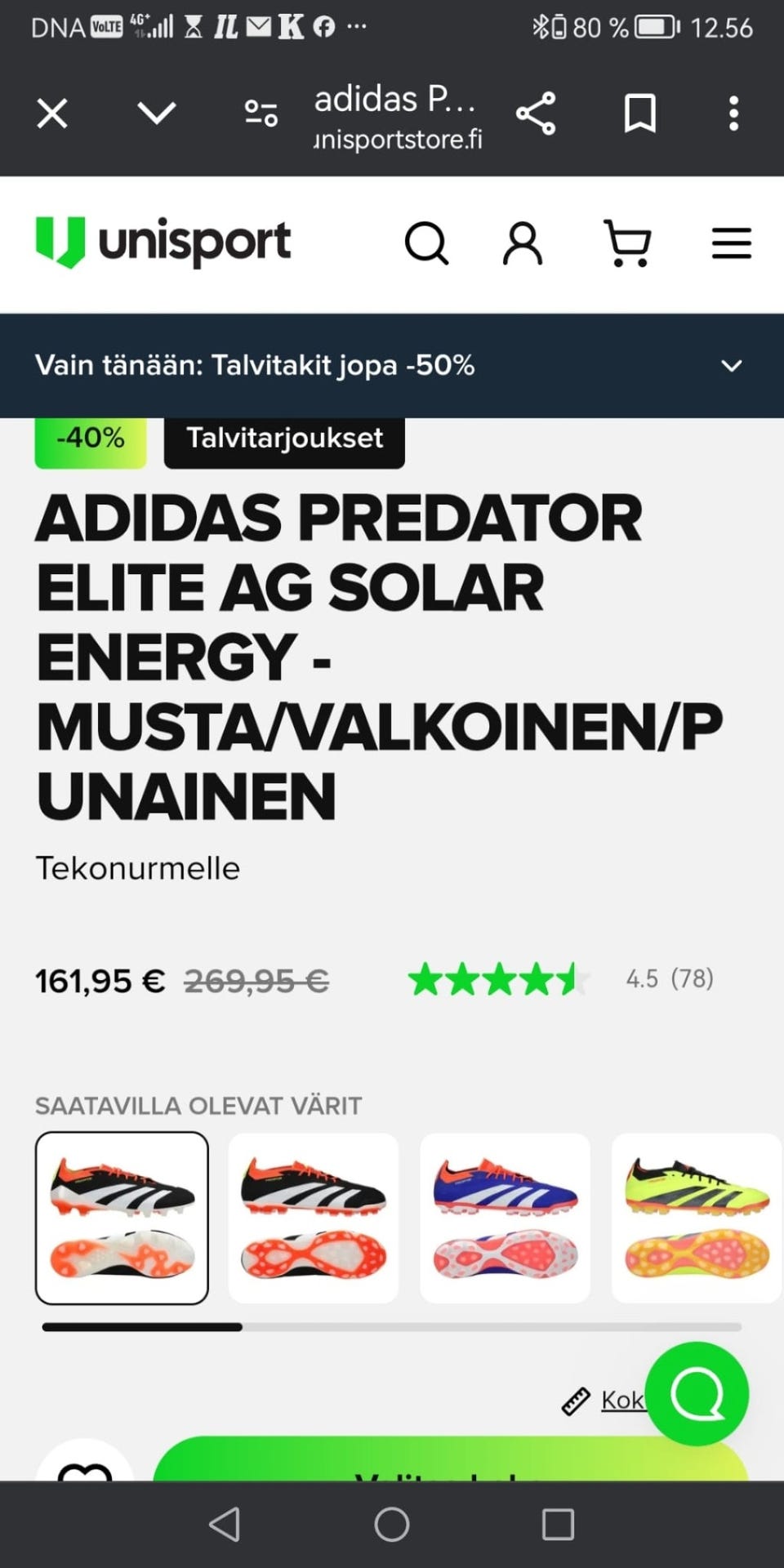This screenshot has width=784, height=1568.
Task: Select the black/white/orange colorway thumbnail
Action: pos(121,1217)
